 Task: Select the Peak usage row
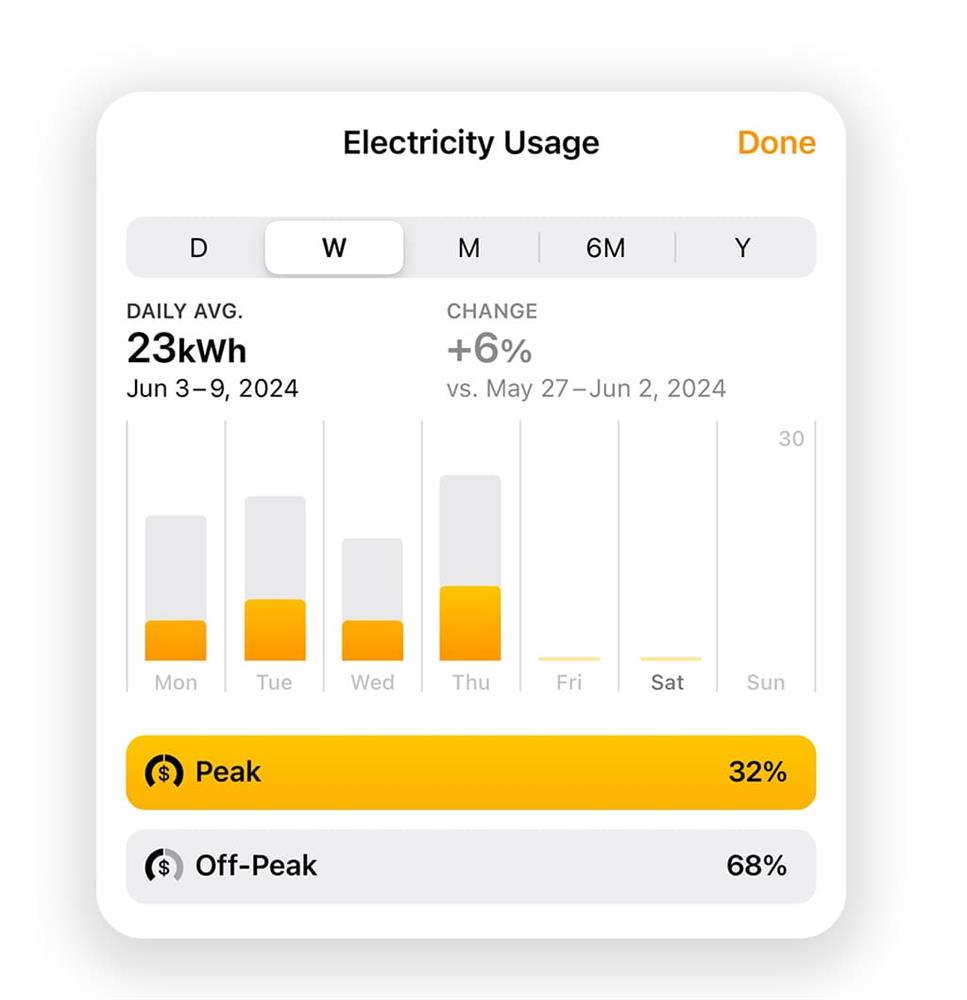point(470,772)
